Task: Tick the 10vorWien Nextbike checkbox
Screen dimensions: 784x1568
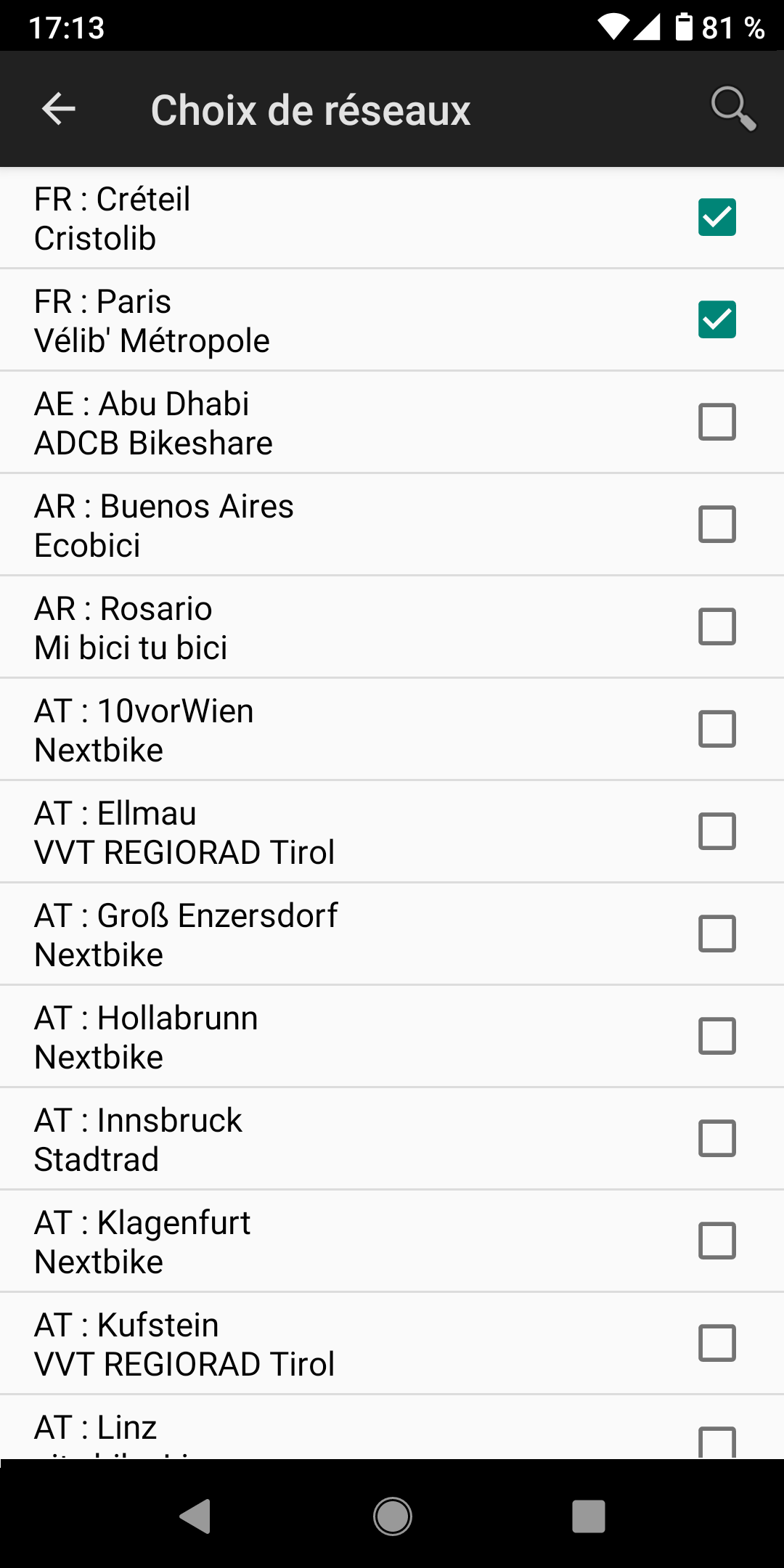Action: 716,729
